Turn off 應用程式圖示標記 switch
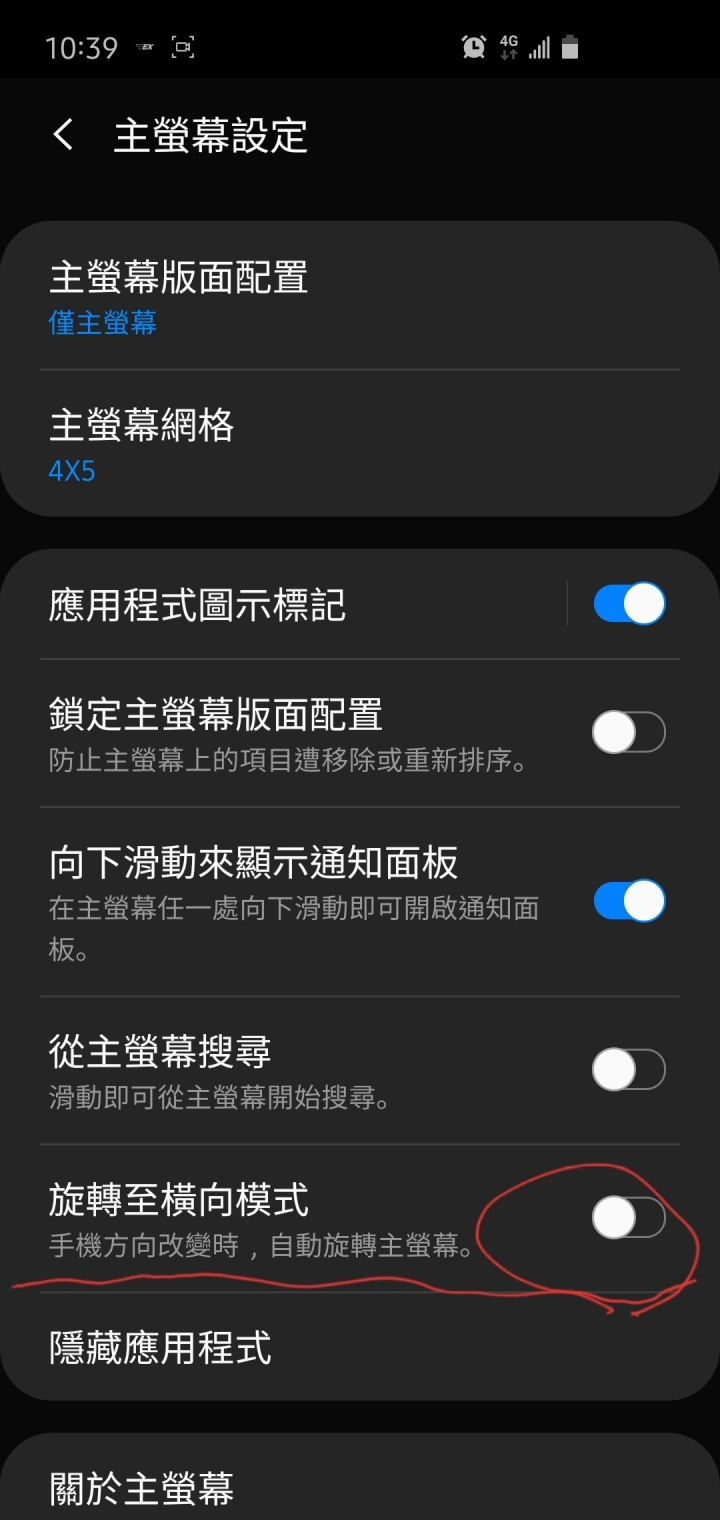 coord(629,604)
